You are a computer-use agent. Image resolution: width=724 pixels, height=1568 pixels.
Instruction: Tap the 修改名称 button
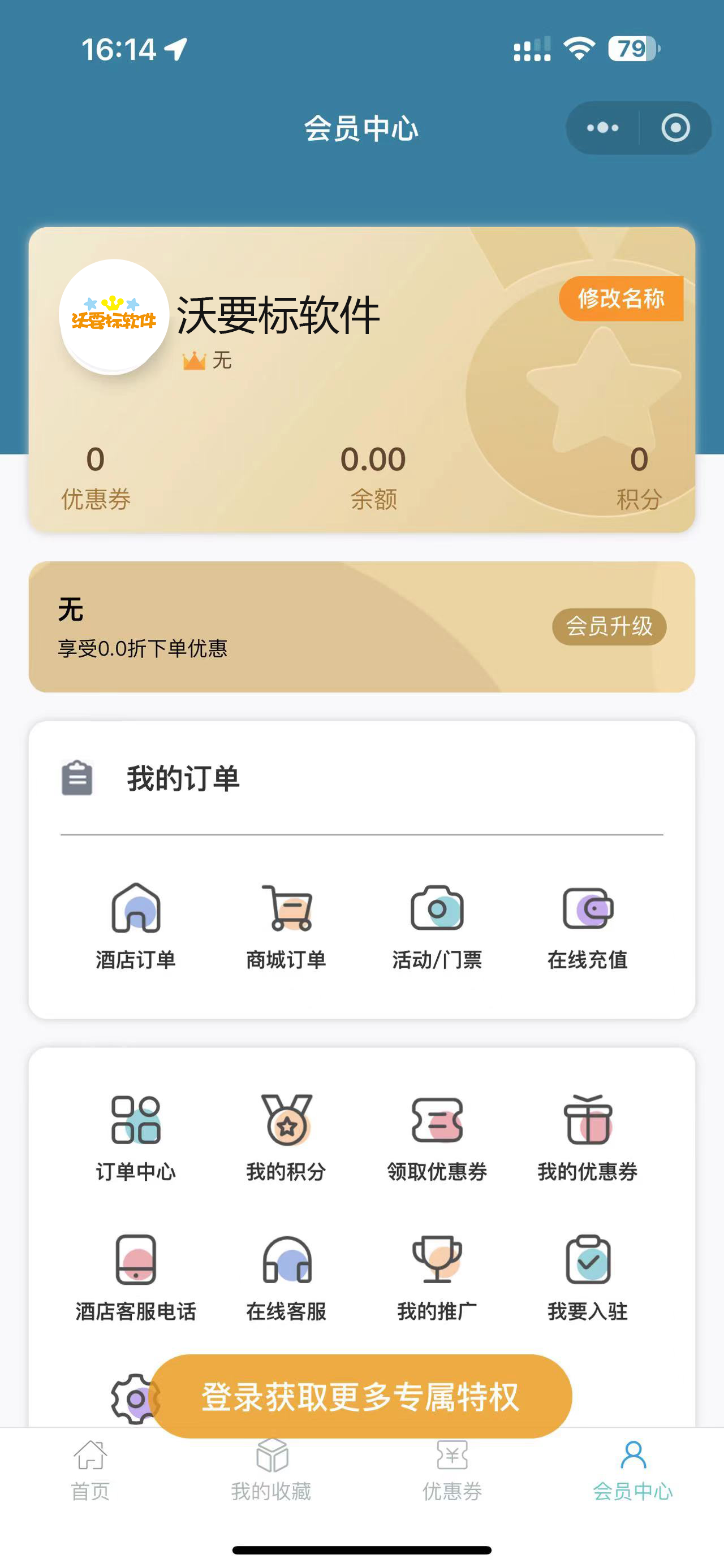click(x=621, y=298)
